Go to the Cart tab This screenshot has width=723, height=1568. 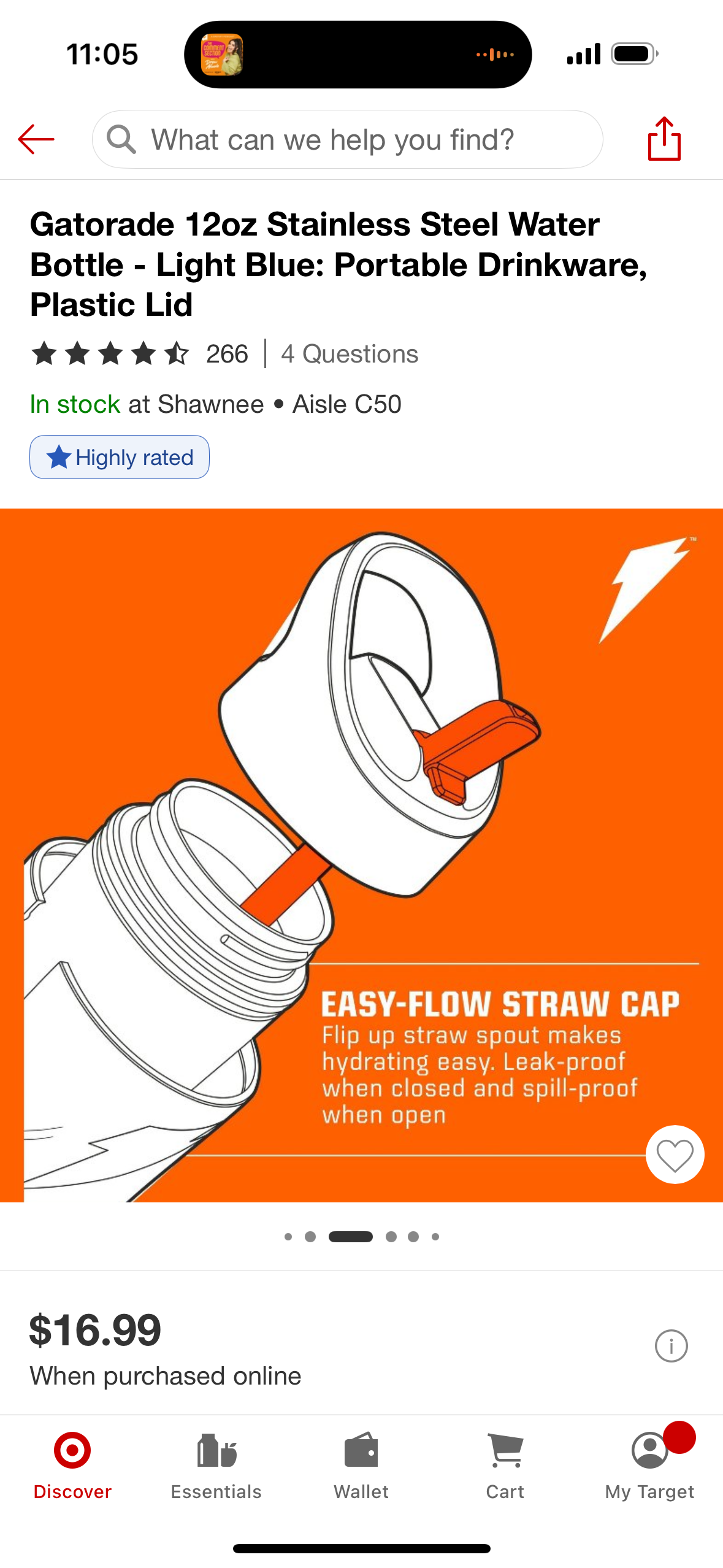(x=505, y=1466)
